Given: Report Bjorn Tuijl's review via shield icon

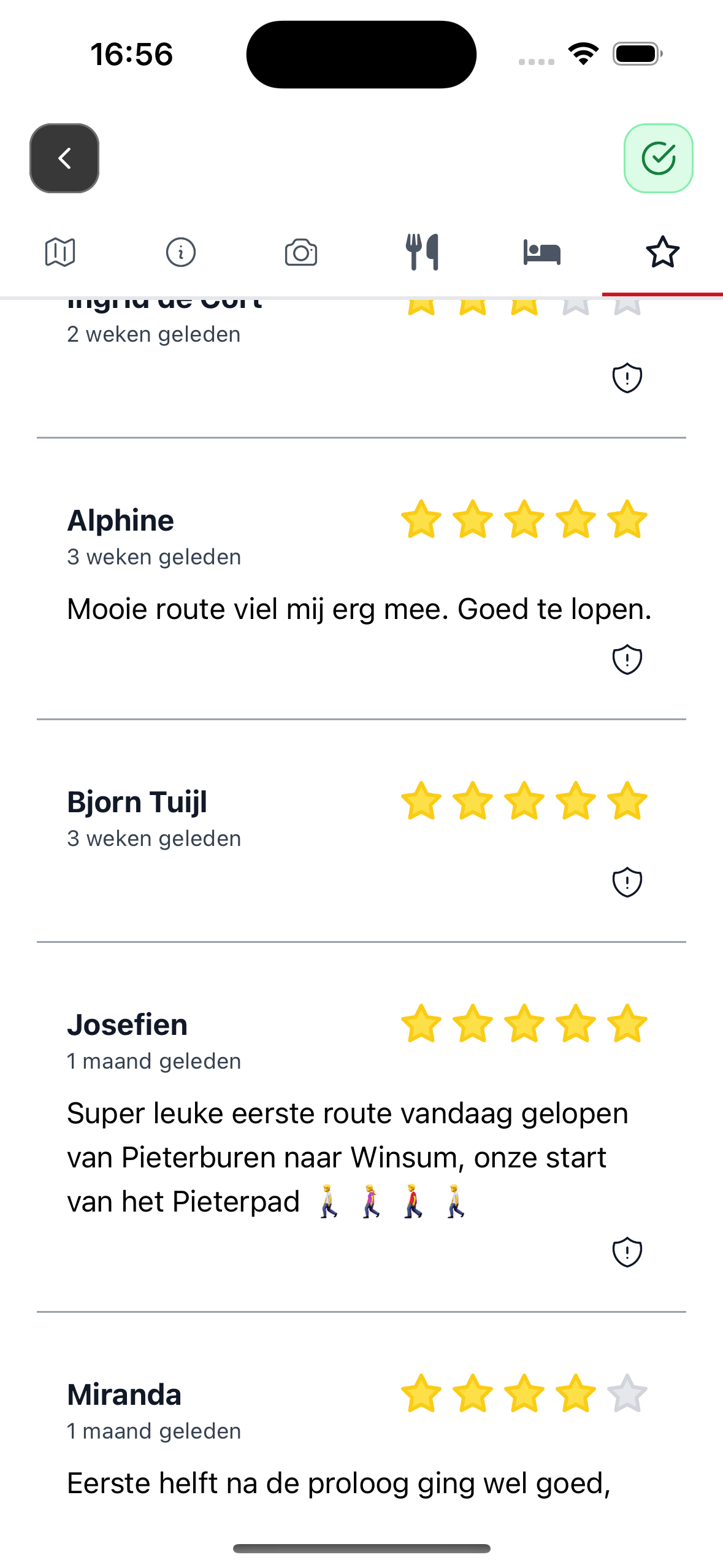Looking at the screenshot, I should (627, 882).
